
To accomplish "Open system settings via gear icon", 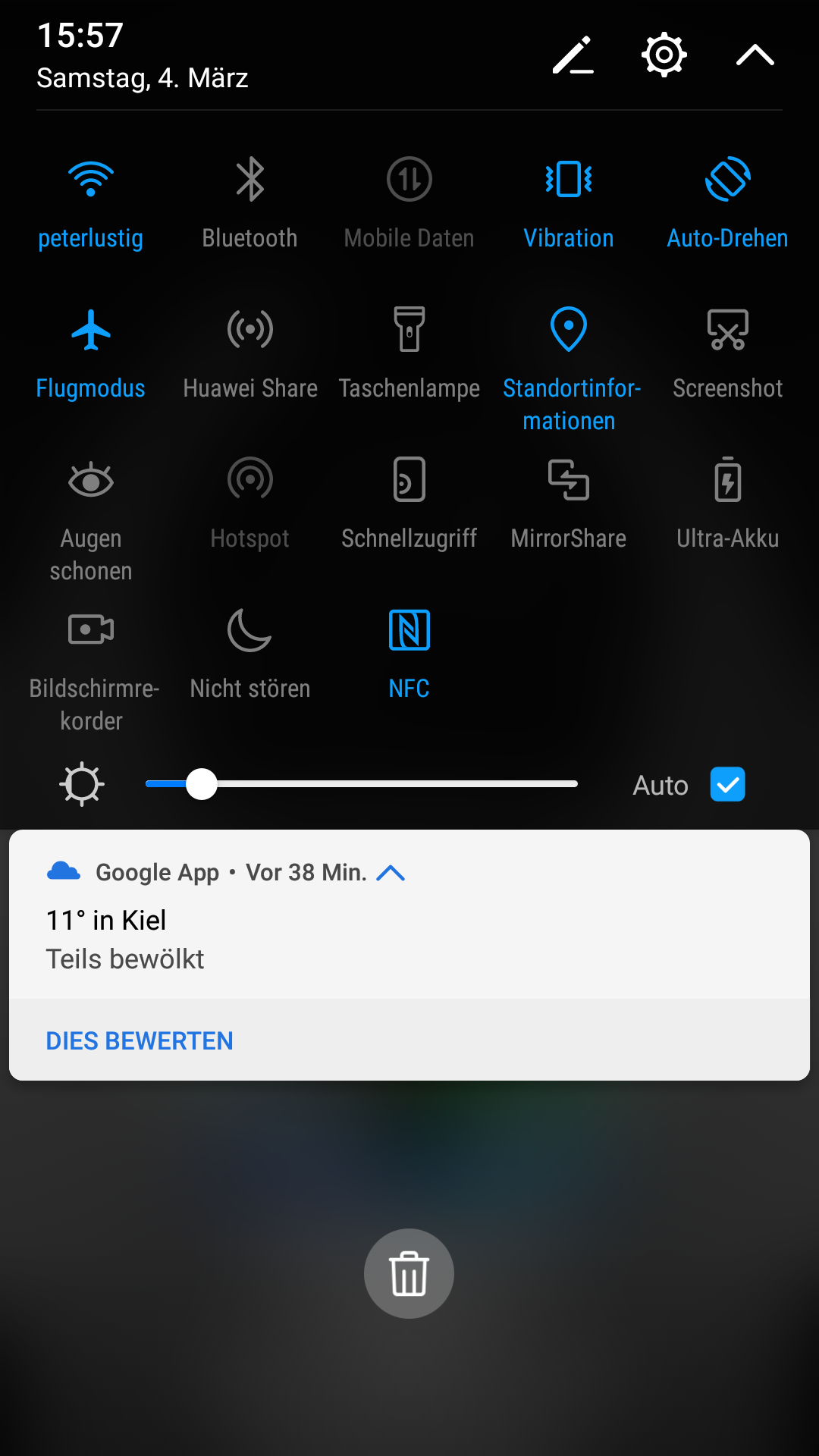I will coord(664,55).
